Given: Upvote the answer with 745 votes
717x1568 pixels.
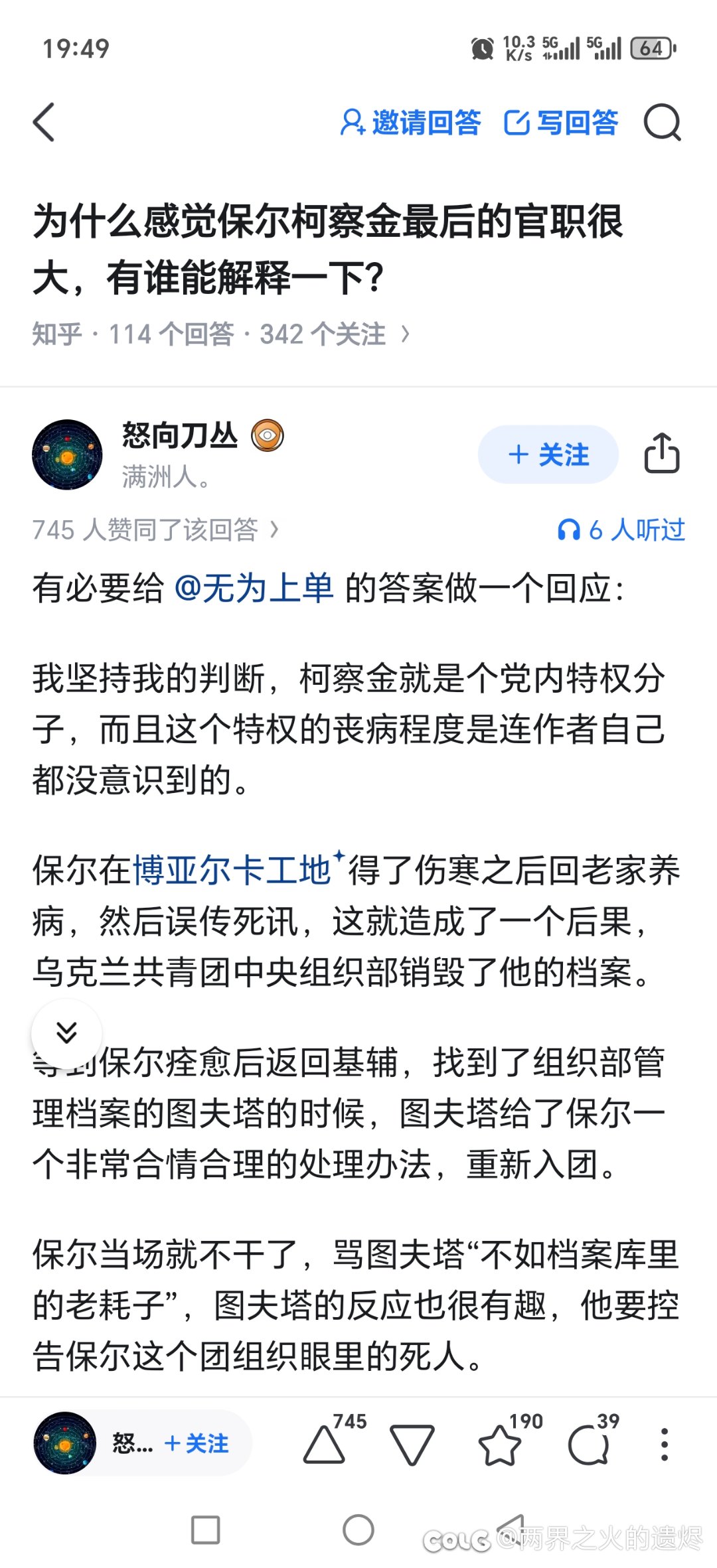Looking at the screenshot, I should (x=325, y=1445).
